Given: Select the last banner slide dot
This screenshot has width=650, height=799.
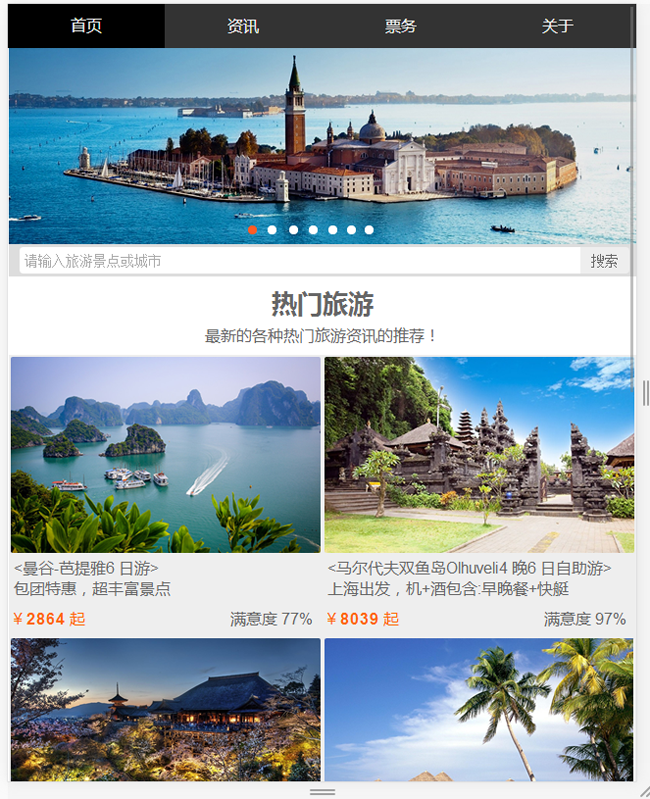Looking at the screenshot, I should 369,230.
